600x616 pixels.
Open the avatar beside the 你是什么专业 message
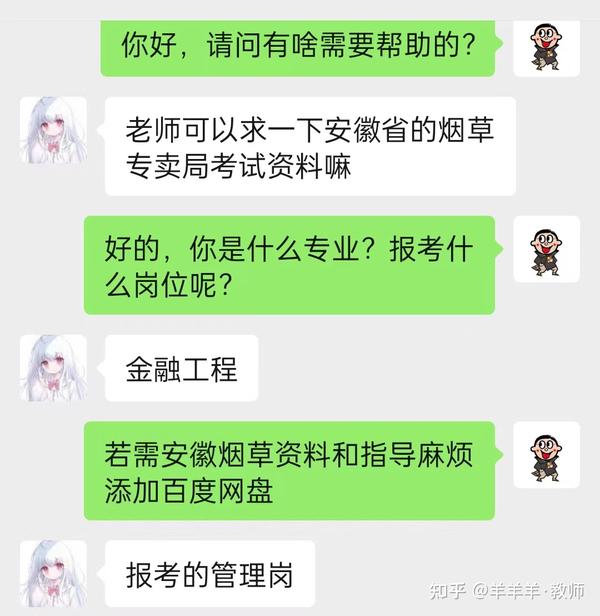546,250
